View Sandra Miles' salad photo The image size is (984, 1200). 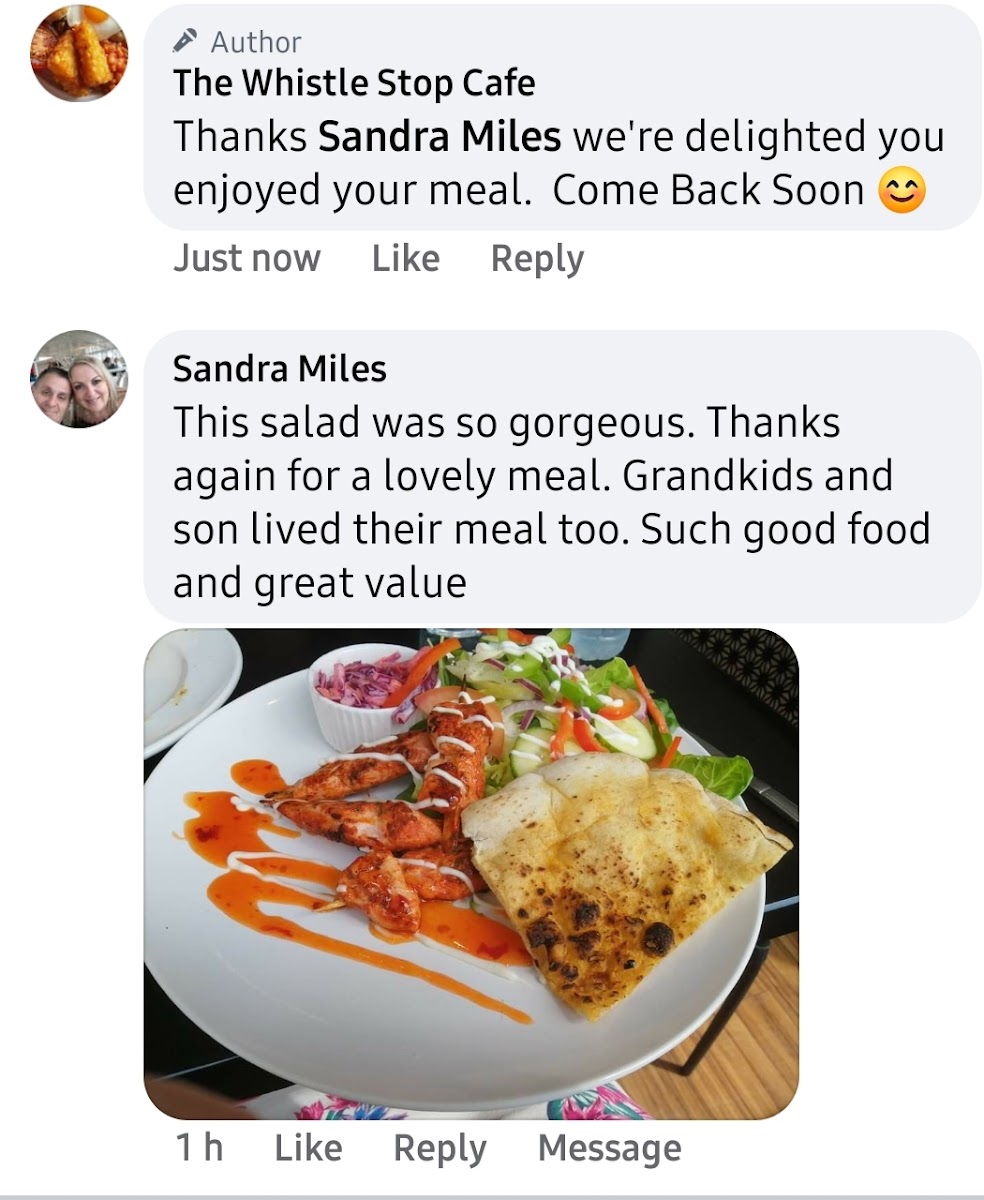tap(471, 873)
